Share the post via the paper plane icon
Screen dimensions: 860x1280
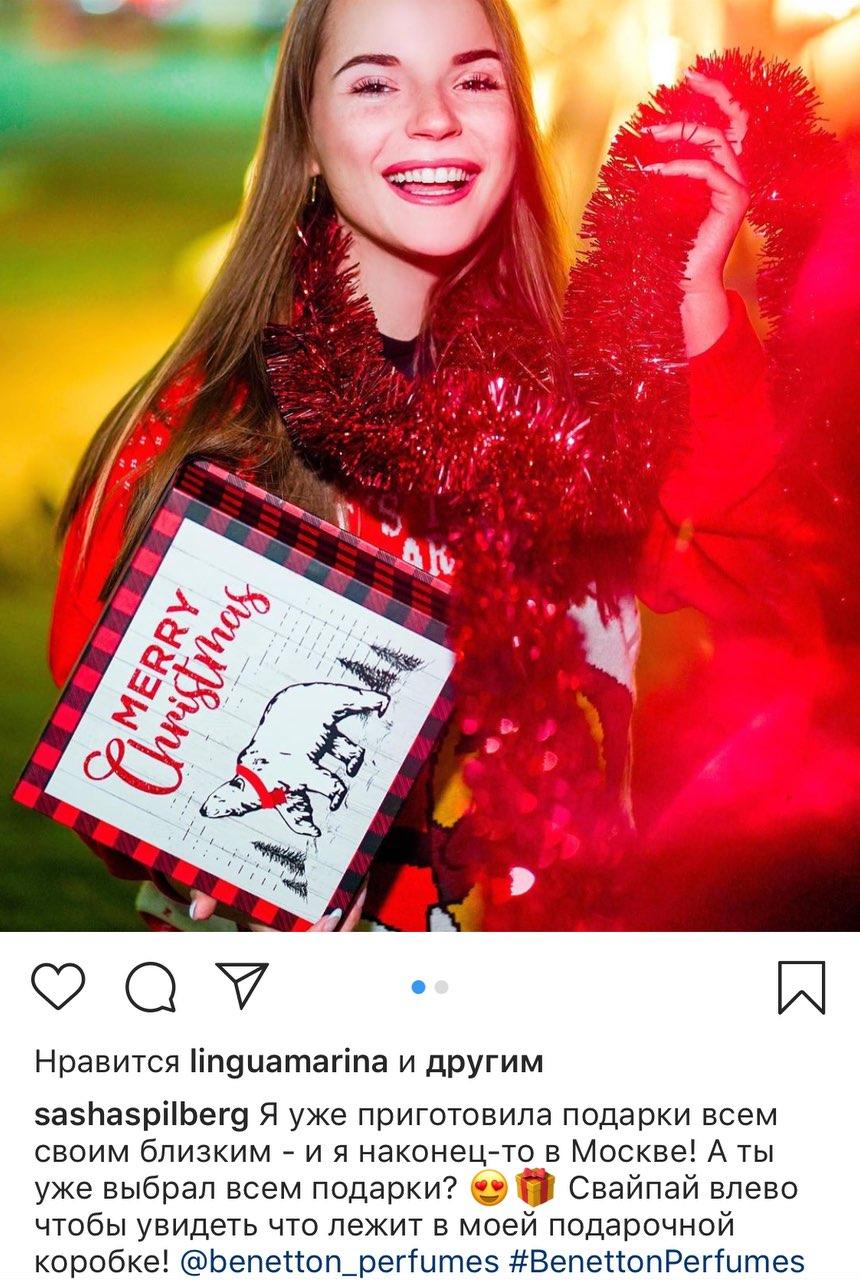(243, 985)
